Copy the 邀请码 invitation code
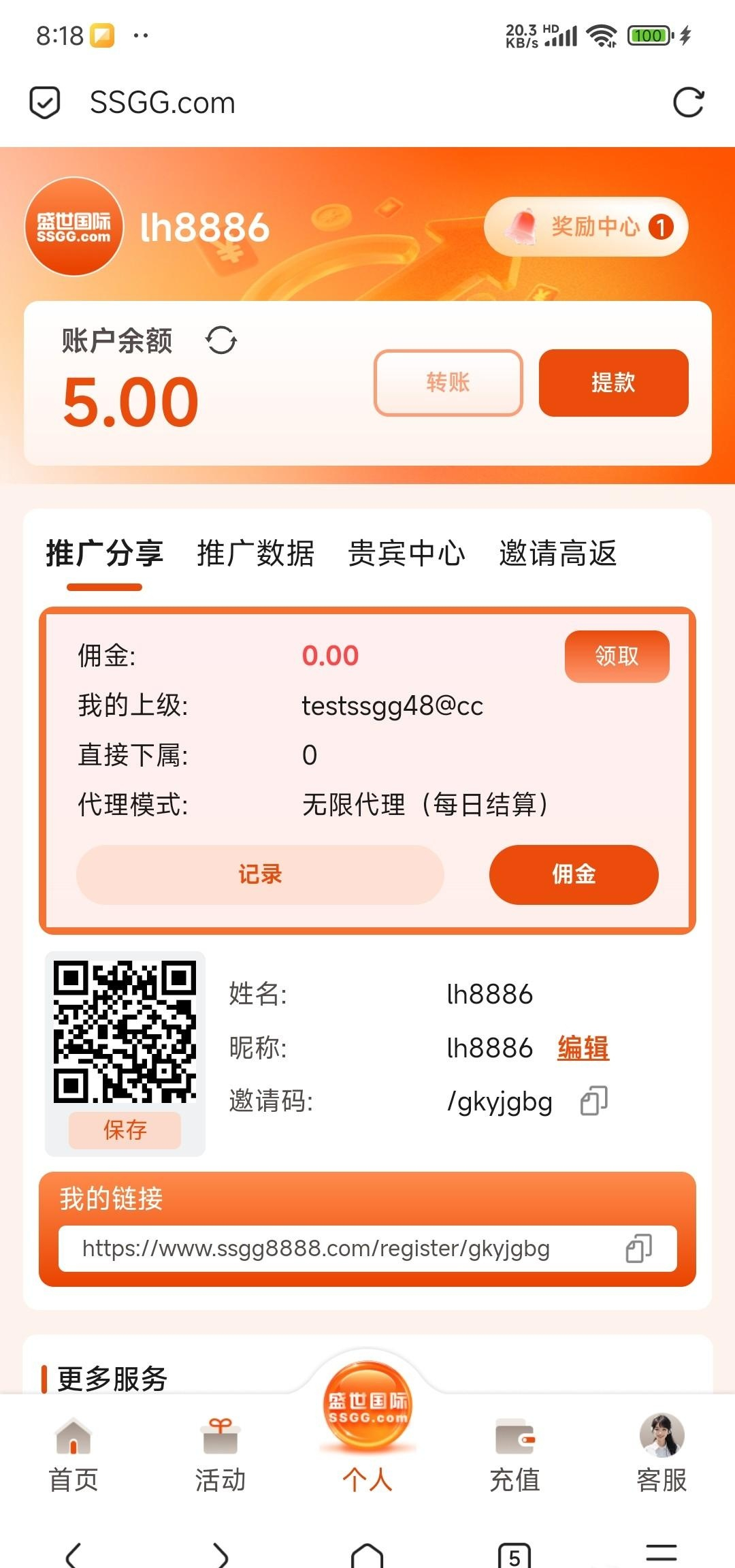This screenshot has width=735, height=1568. pos(593,1101)
